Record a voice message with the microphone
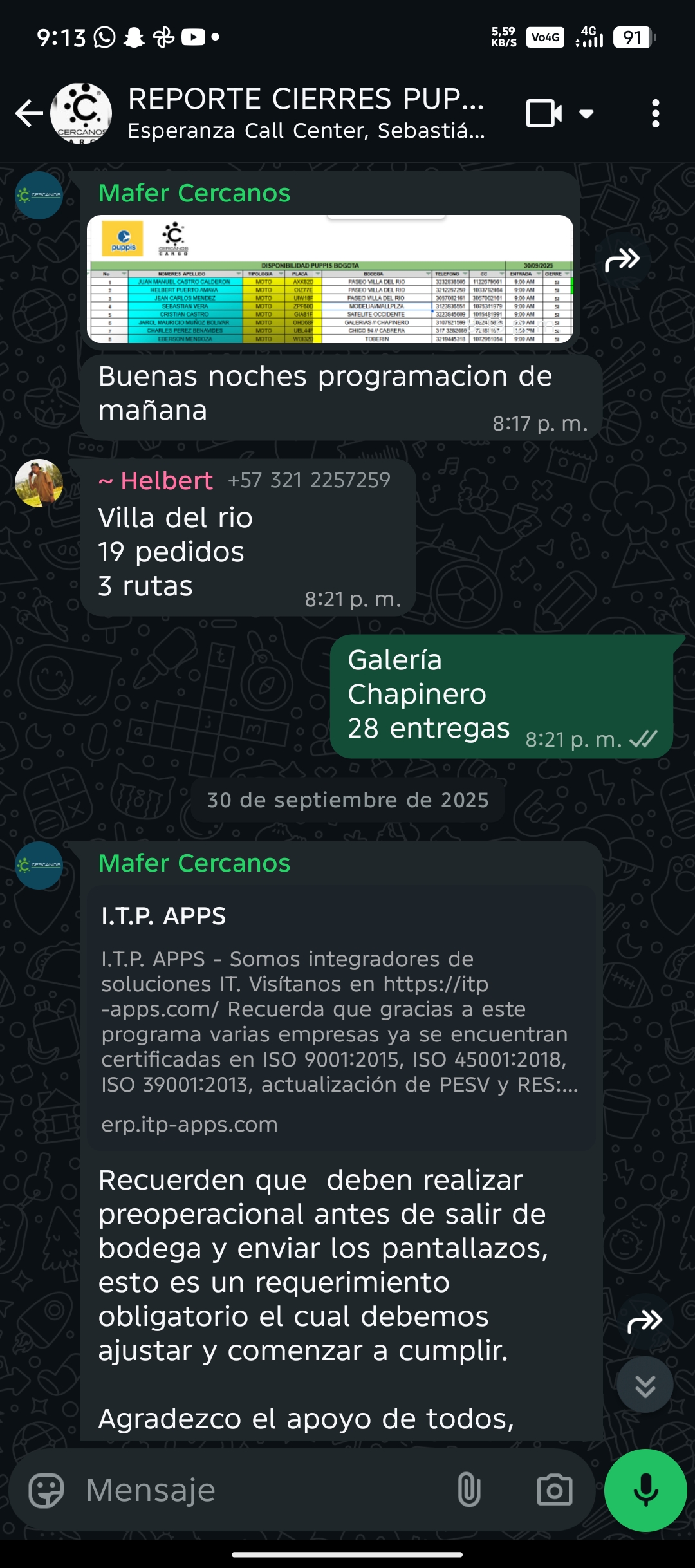Viewport: 695px width, 1568px height. (x=645, y=1490)
